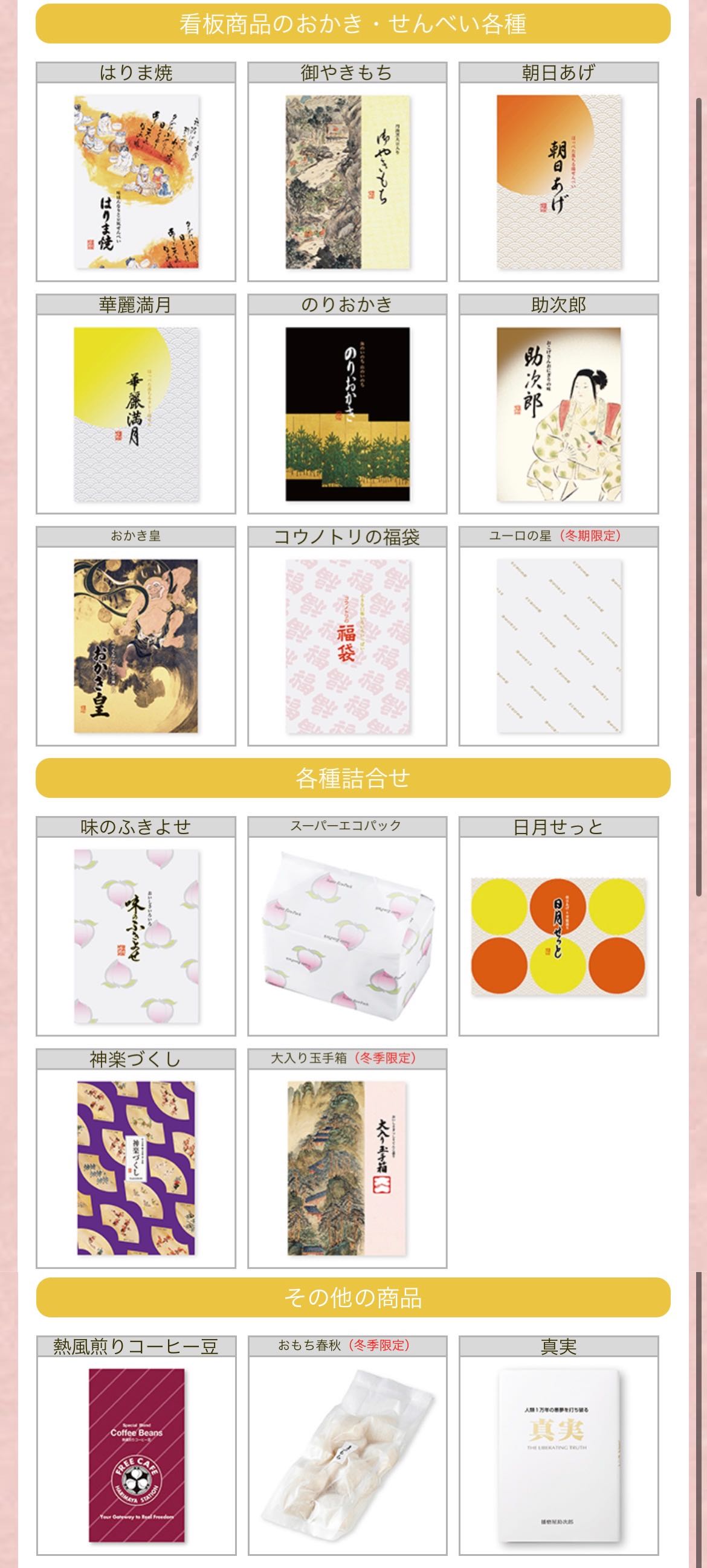Select the 御やきもち product
The image size is (707, 1568).
(347, 181)
